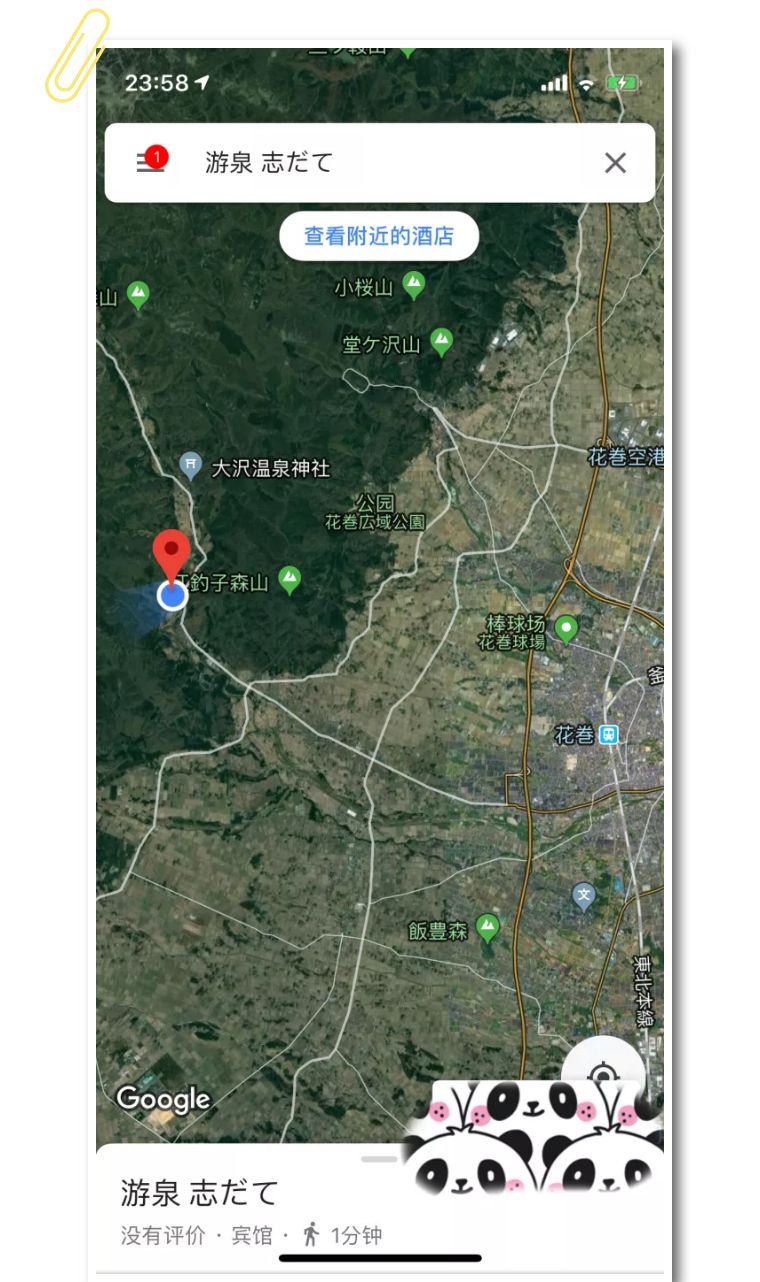
Task: Click the 查看附近的酒店 hotels button
Action: [x=379, y=235]
